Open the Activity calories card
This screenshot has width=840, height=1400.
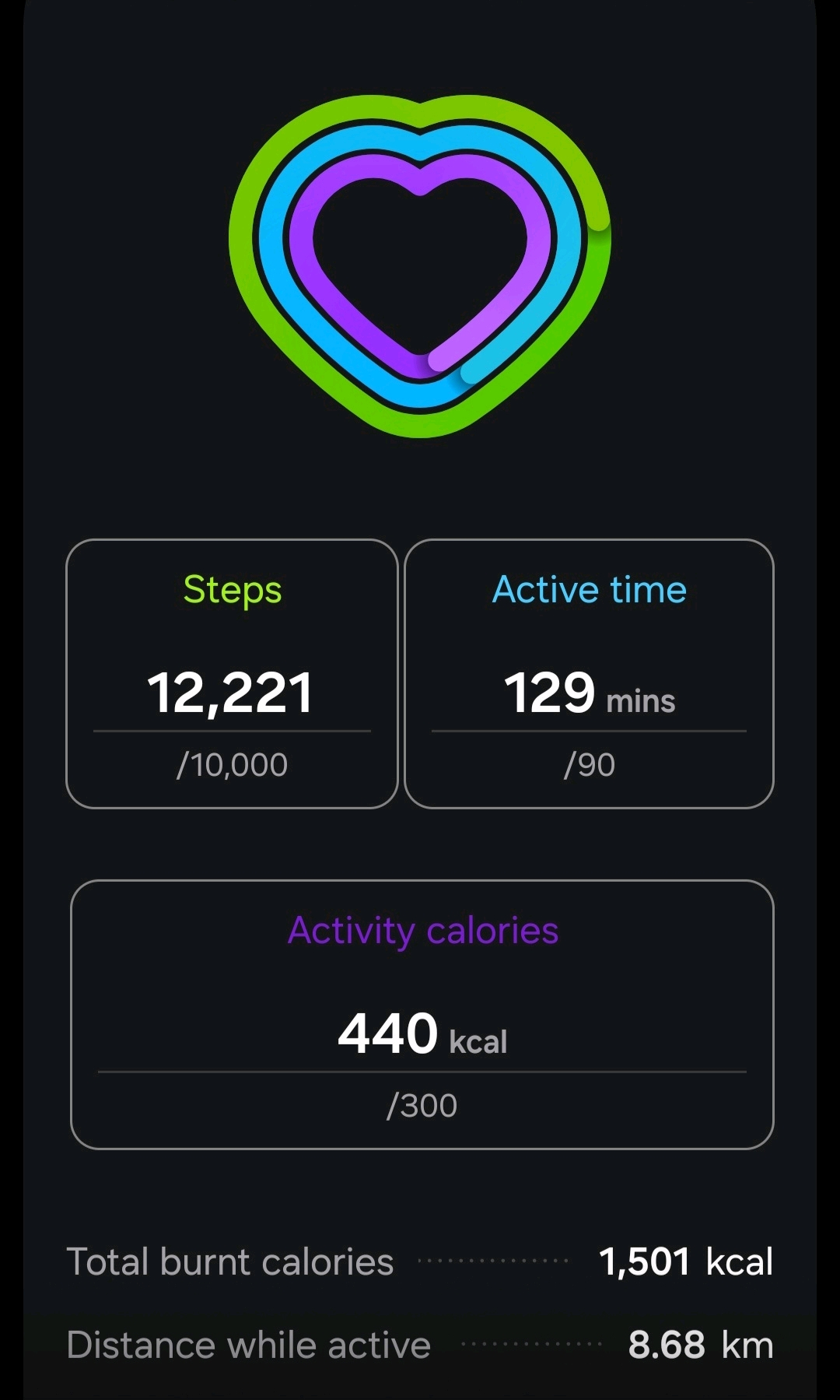pyautogui.click(x=422, y=1014)
